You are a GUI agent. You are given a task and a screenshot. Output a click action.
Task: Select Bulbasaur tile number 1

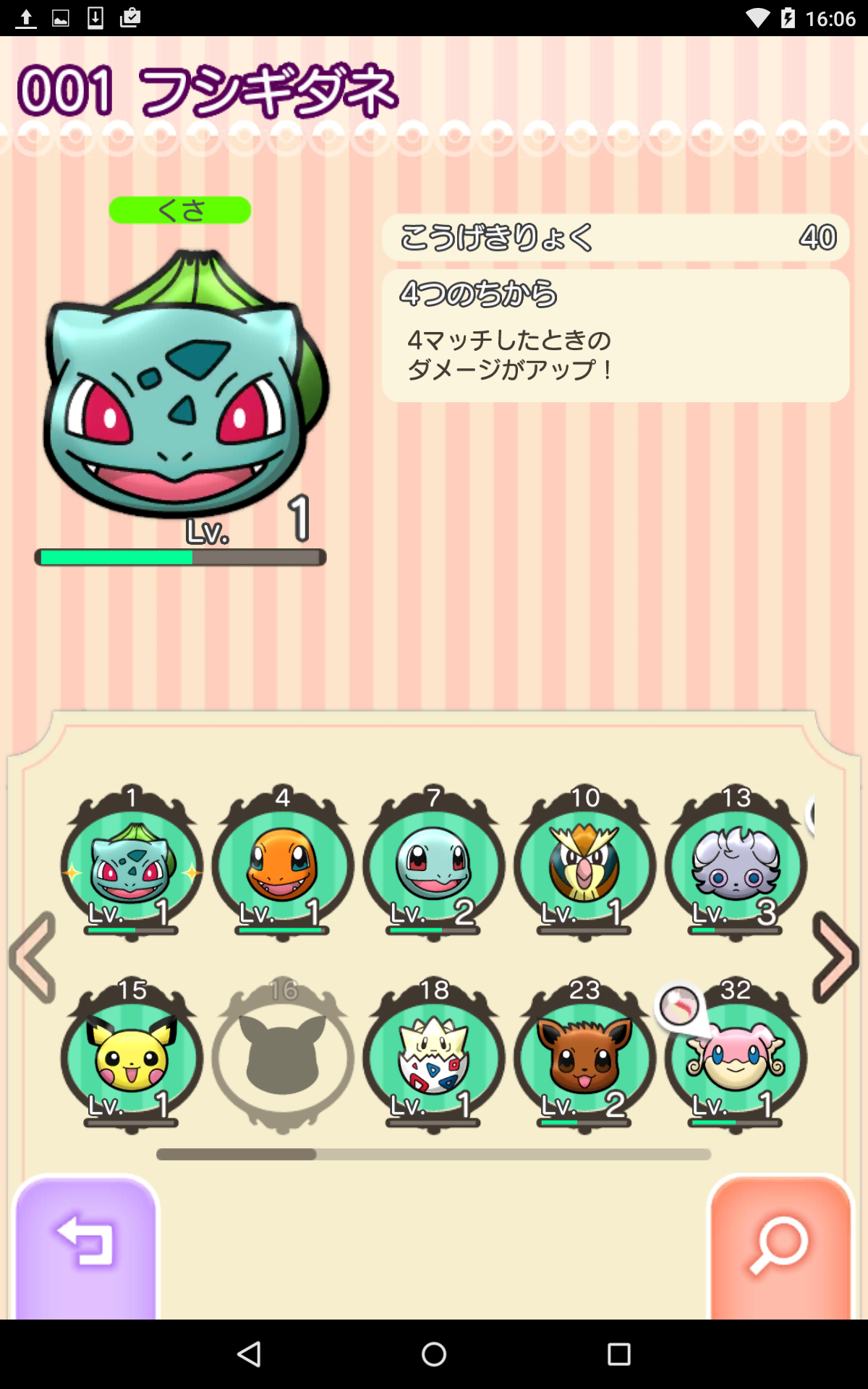click(132, 866)
